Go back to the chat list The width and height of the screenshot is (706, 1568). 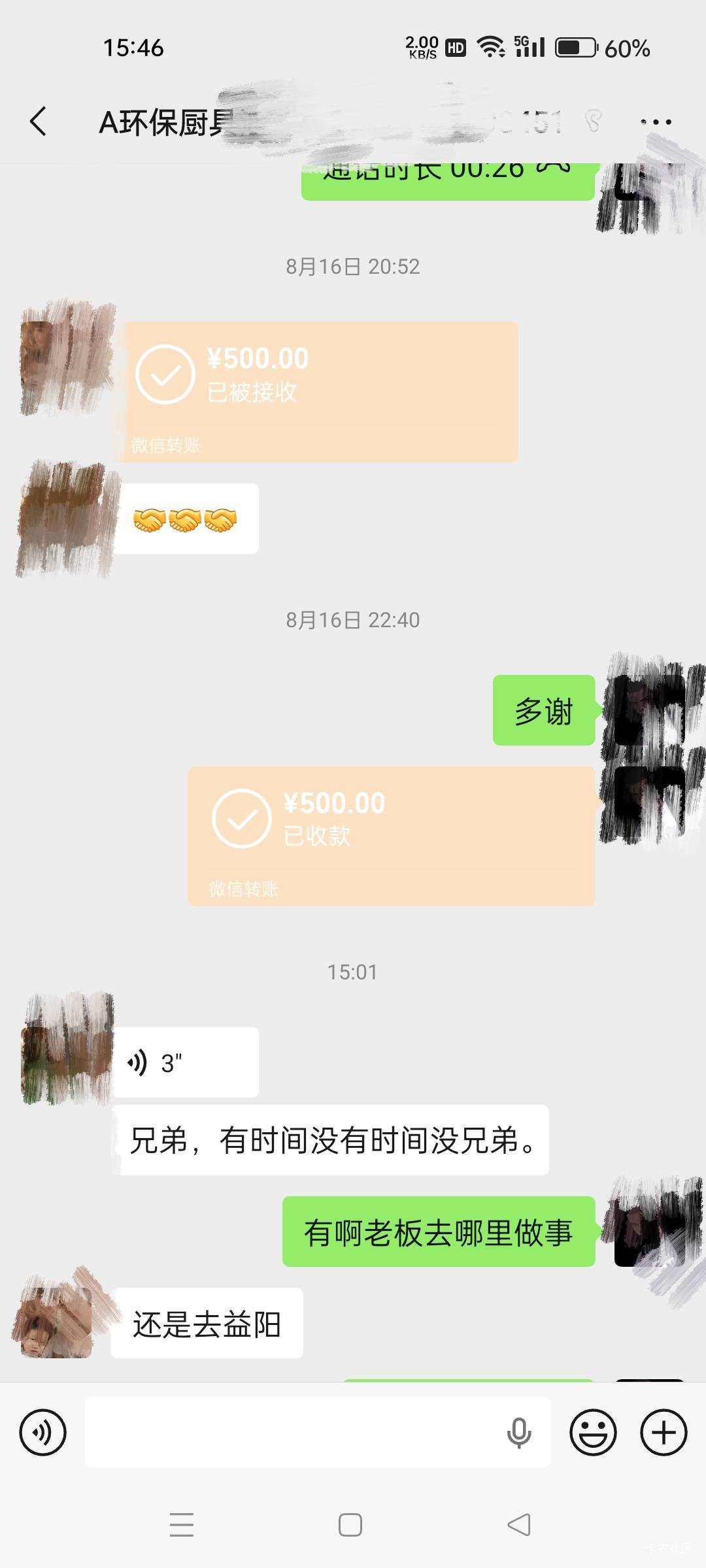click(39, 122)
